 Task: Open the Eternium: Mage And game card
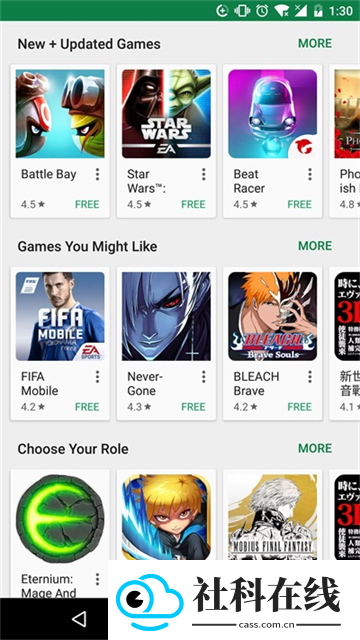(60, 534)
